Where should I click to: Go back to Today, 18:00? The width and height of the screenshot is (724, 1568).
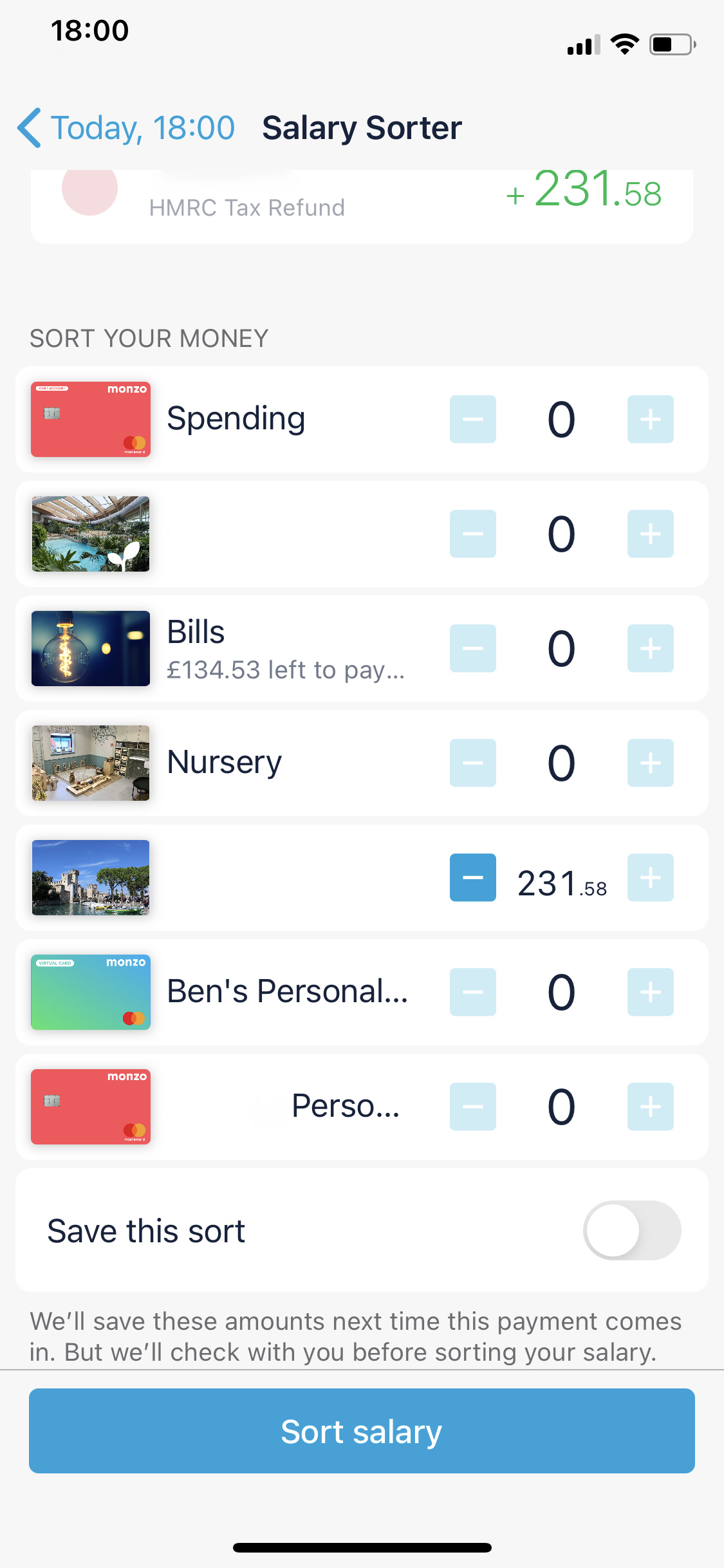coord(126,127)
